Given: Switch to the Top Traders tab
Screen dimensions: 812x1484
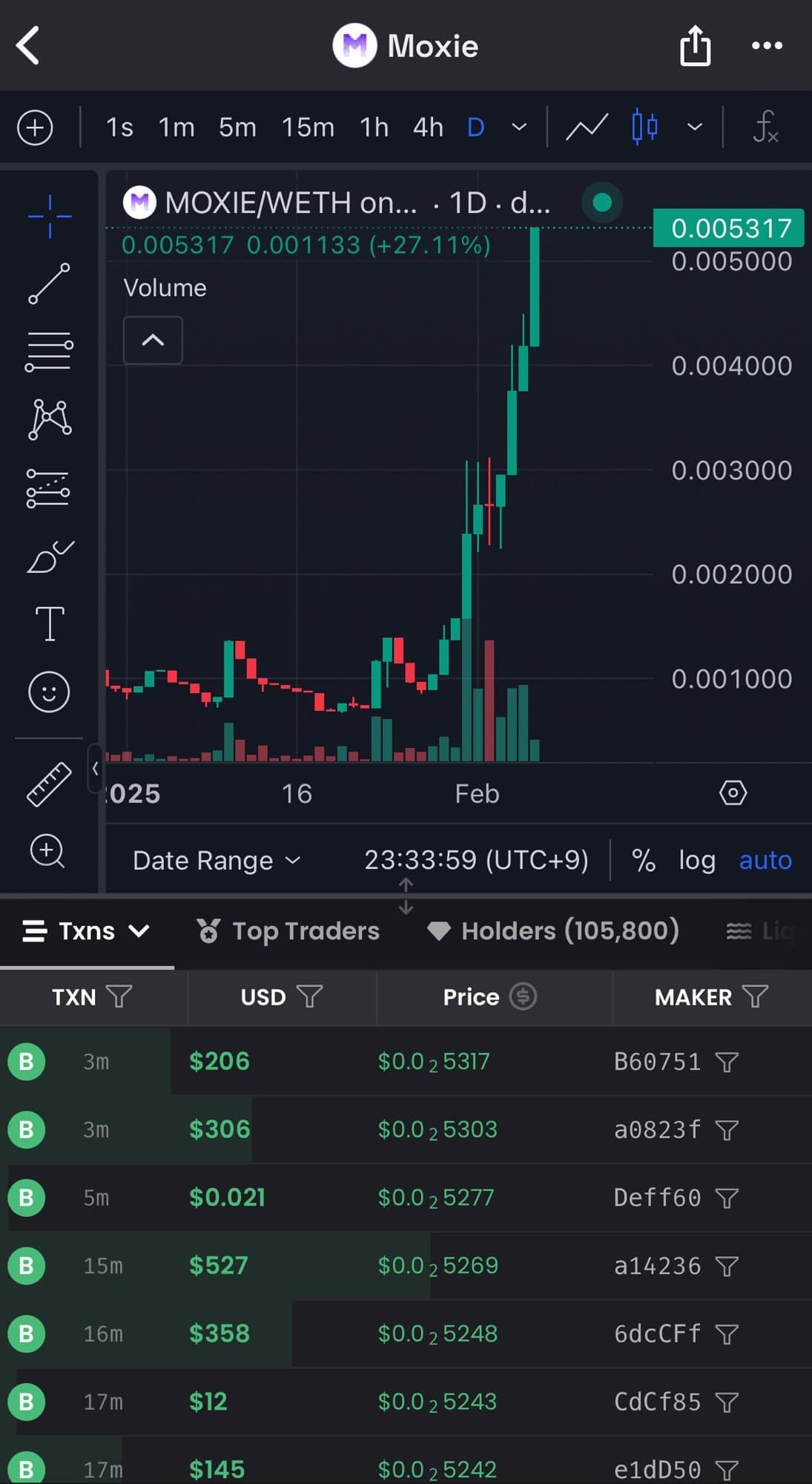Looking at the screenshot, I should point(288,931).
